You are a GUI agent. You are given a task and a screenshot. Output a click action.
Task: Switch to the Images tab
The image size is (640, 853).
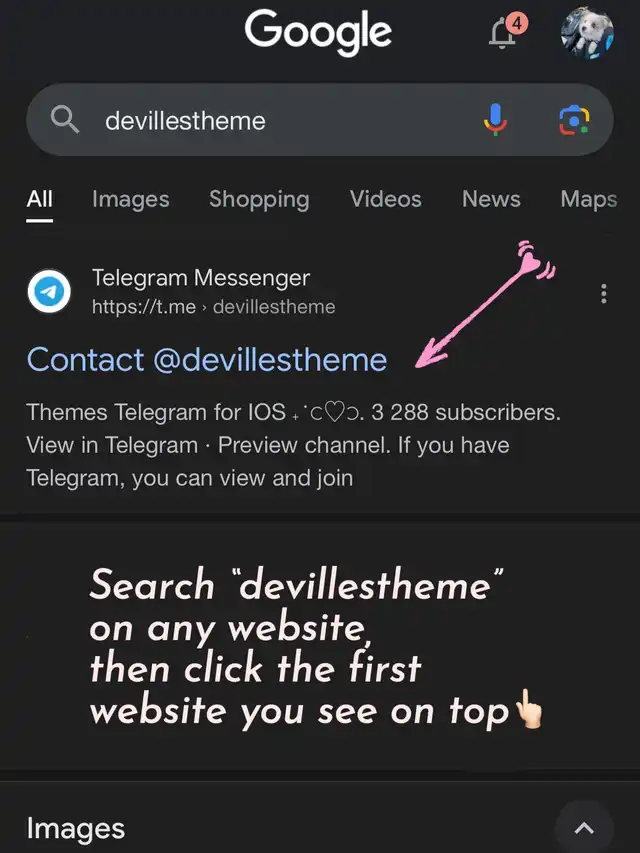coord(130,199)
